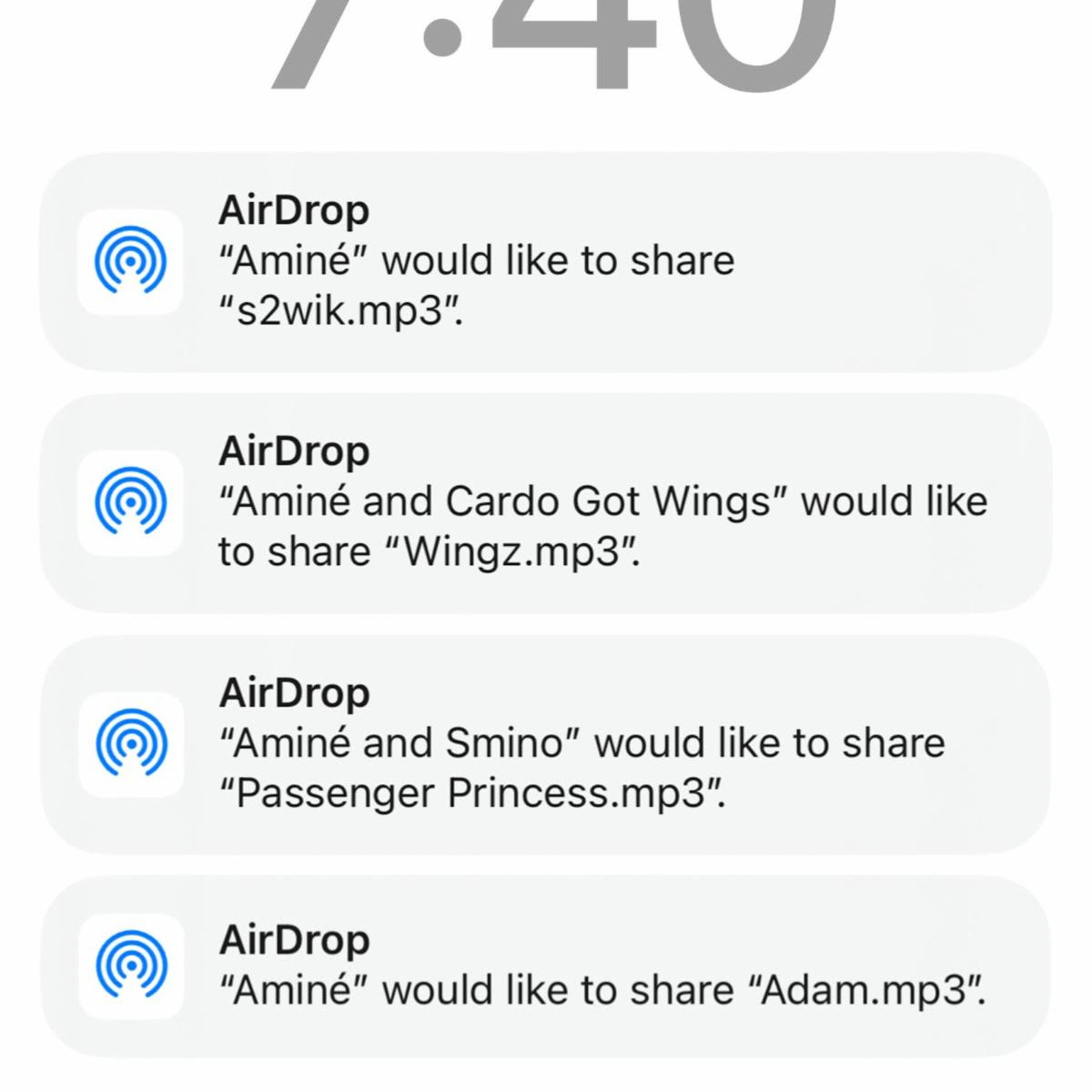This screenshot has height=1092, width=1092.
Task: View the AirDrop notification for Adam.mp3
Action: pyautogui.click(x=546, y=966)
